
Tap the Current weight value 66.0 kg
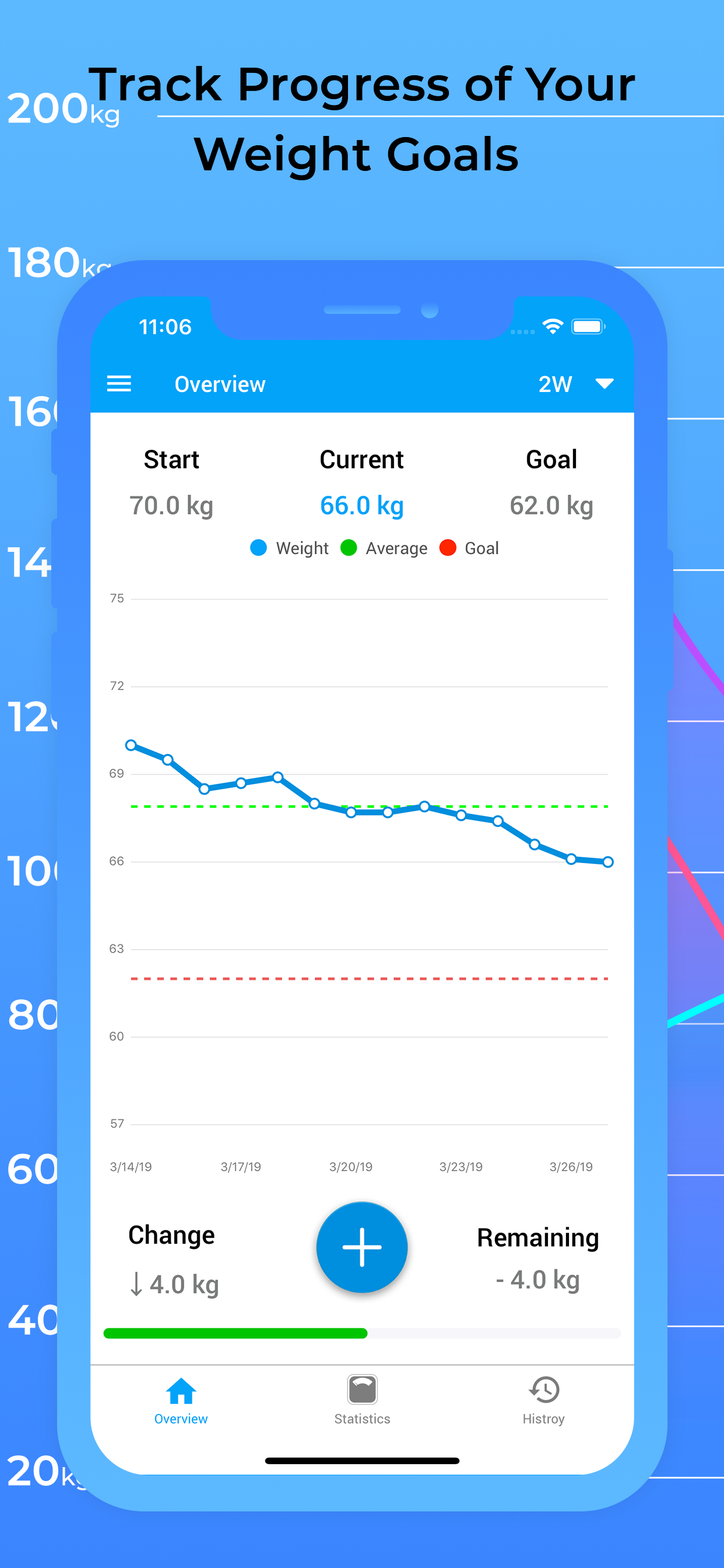pyautogui.click(x=361, y=505)
